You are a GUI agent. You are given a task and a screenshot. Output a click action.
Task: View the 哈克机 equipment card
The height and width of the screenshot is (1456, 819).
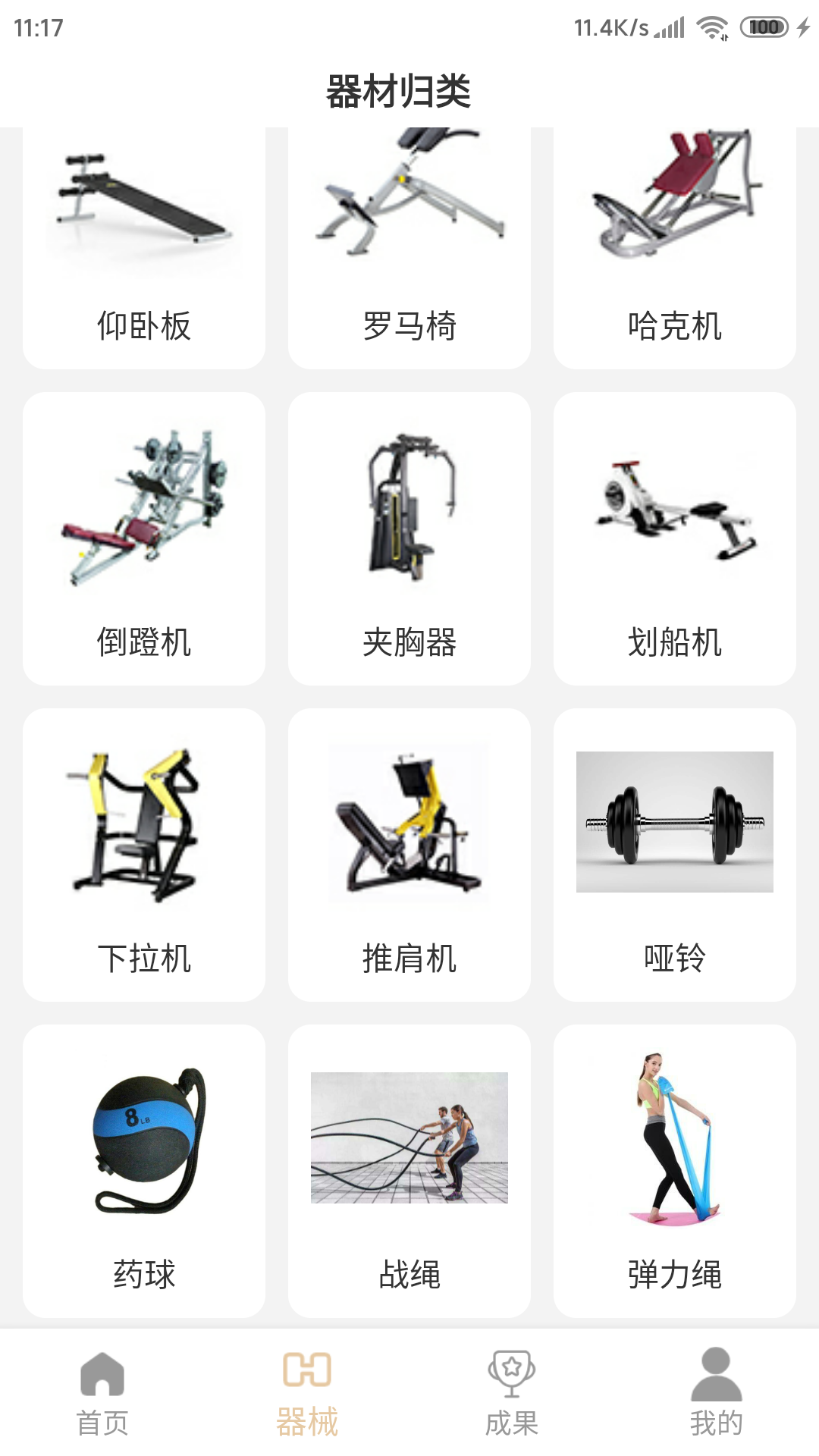[x=675, y=250]
